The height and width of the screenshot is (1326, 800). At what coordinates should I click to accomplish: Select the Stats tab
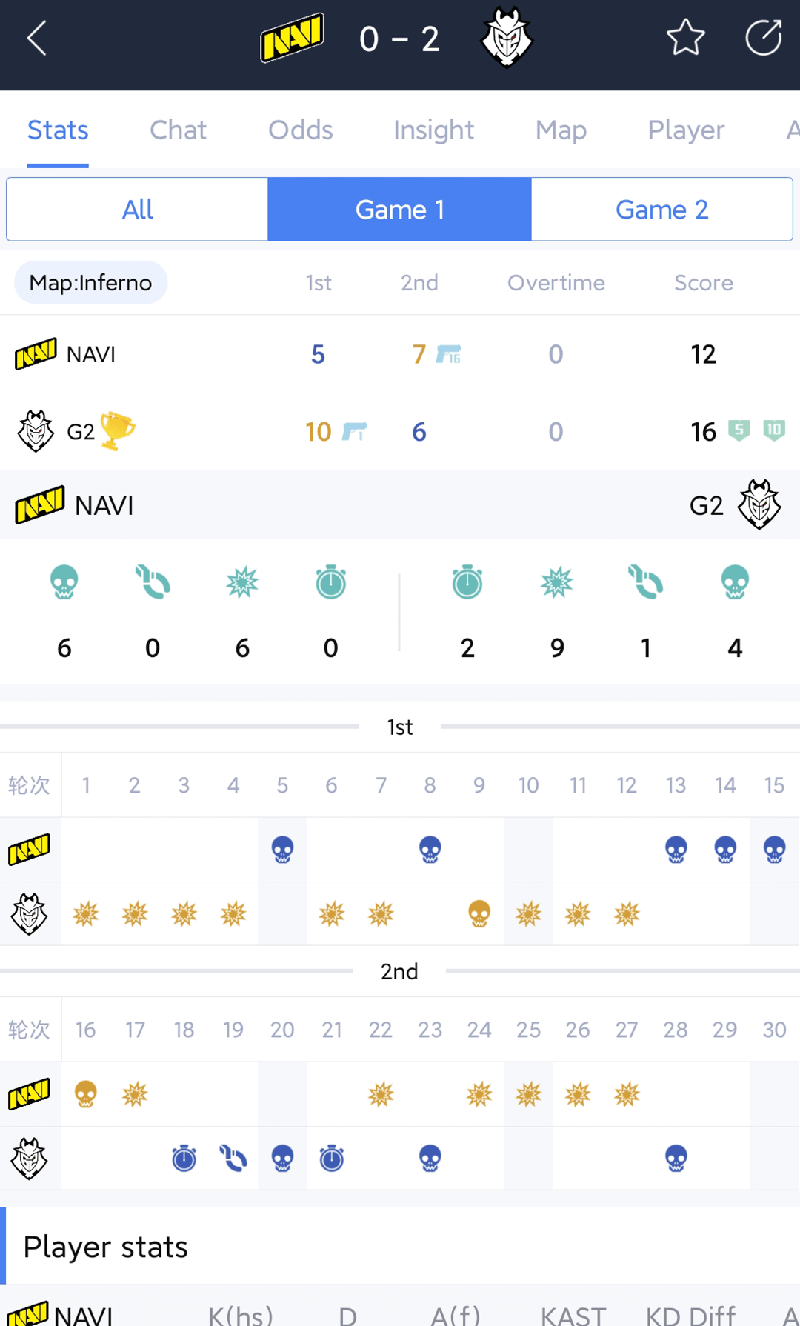[58, 130]
